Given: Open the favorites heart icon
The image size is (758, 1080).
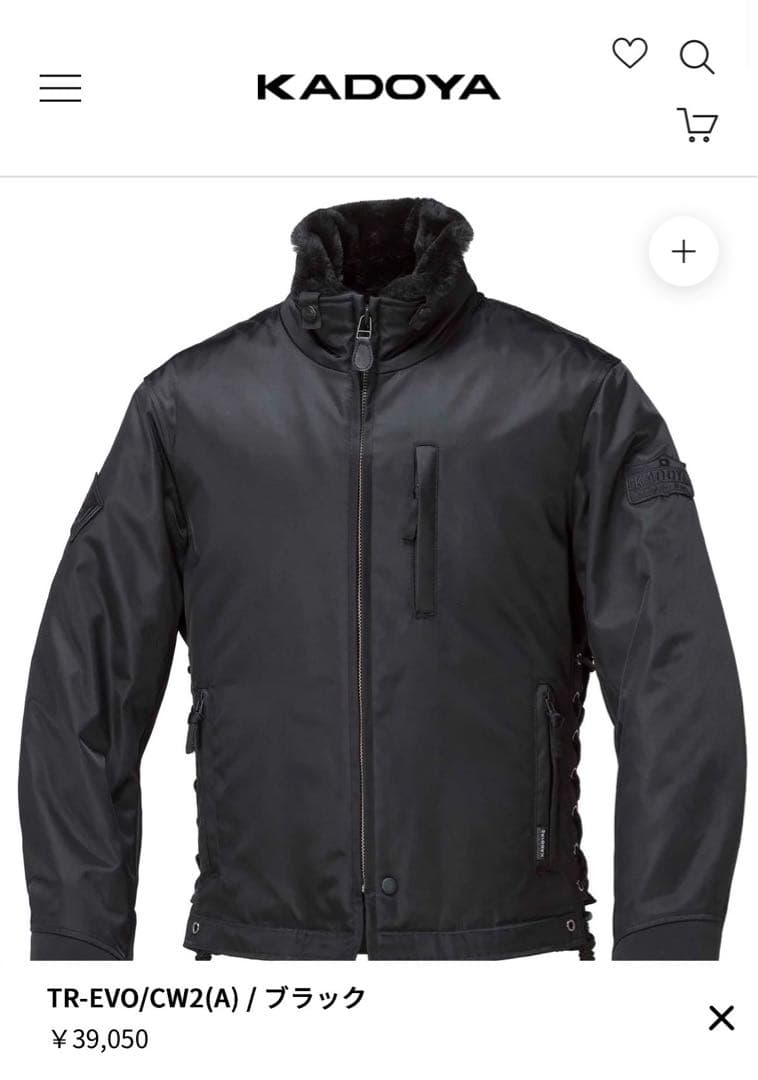Looking at the screenshot, I should 629,53.
